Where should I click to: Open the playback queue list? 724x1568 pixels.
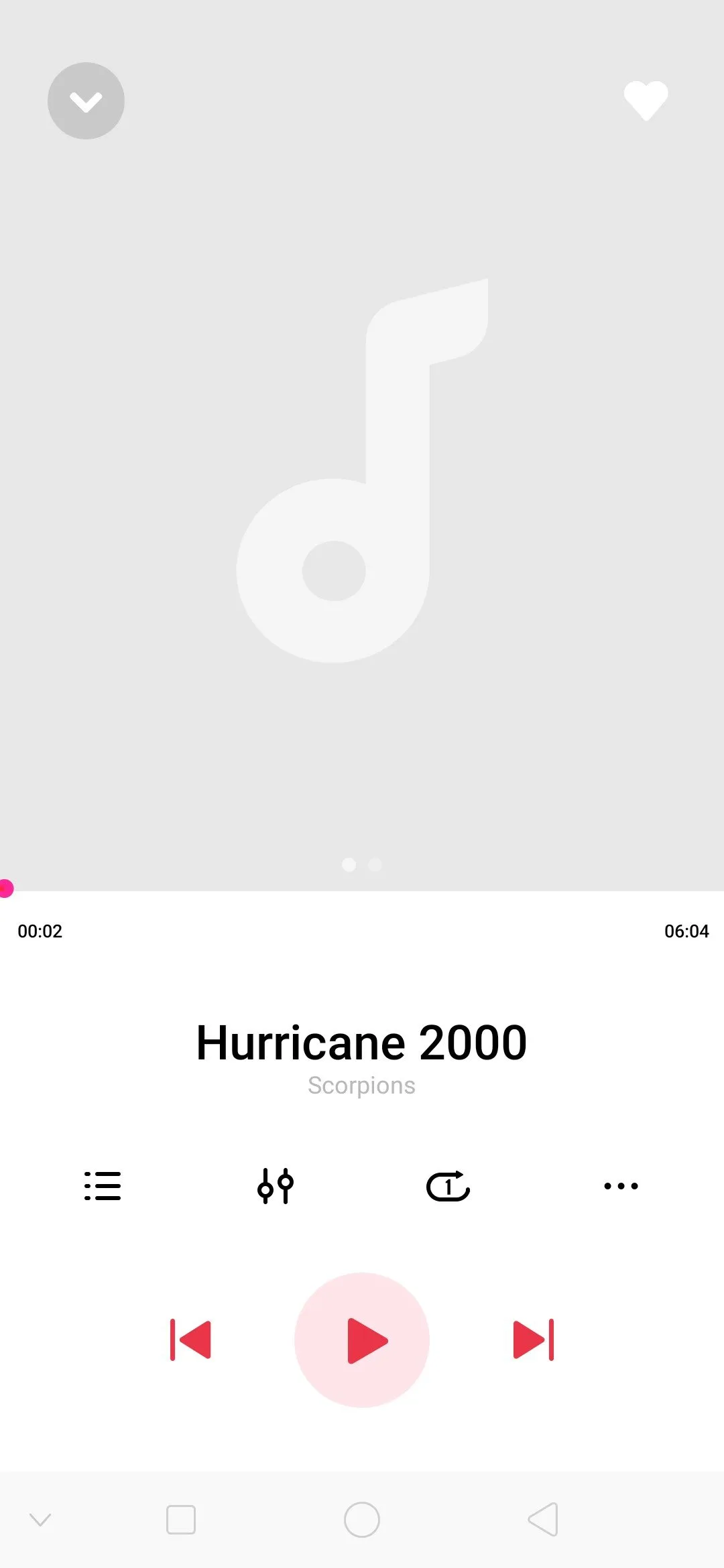coord(103,1185)
